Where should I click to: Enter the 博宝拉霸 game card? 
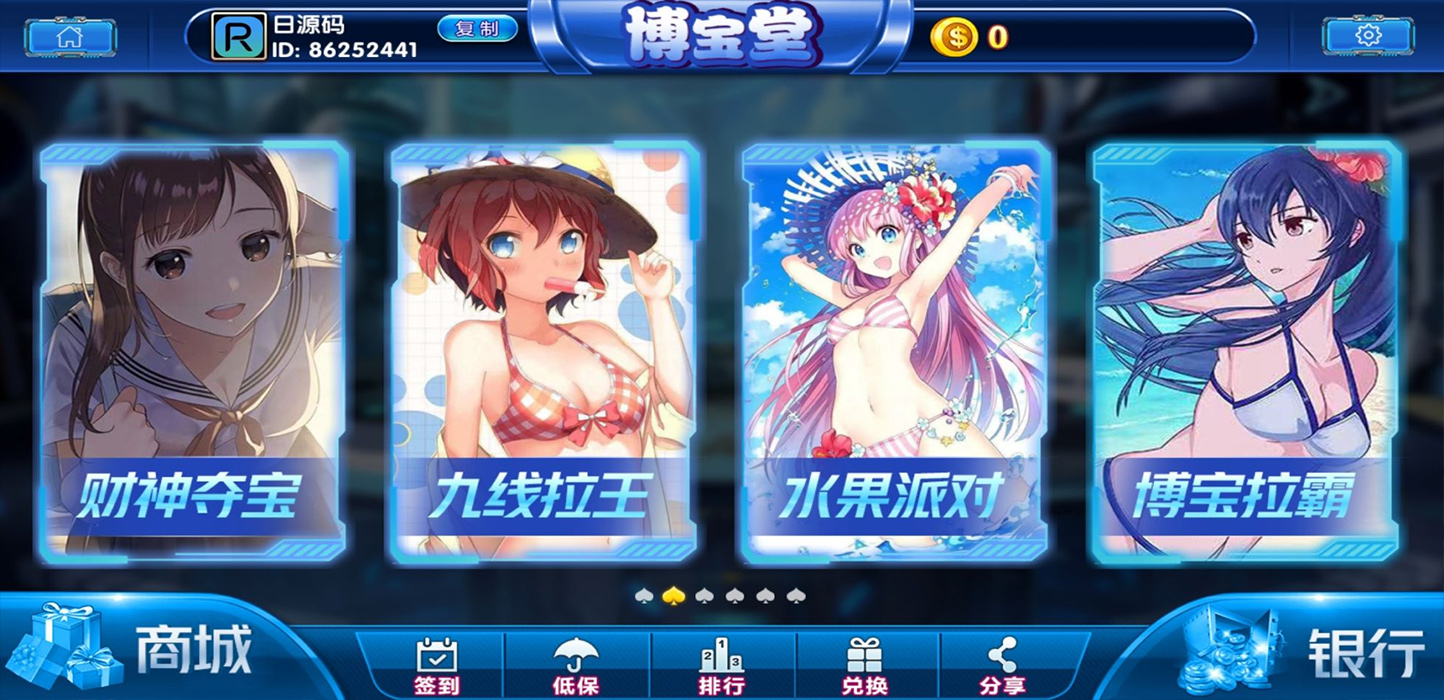1244,350
